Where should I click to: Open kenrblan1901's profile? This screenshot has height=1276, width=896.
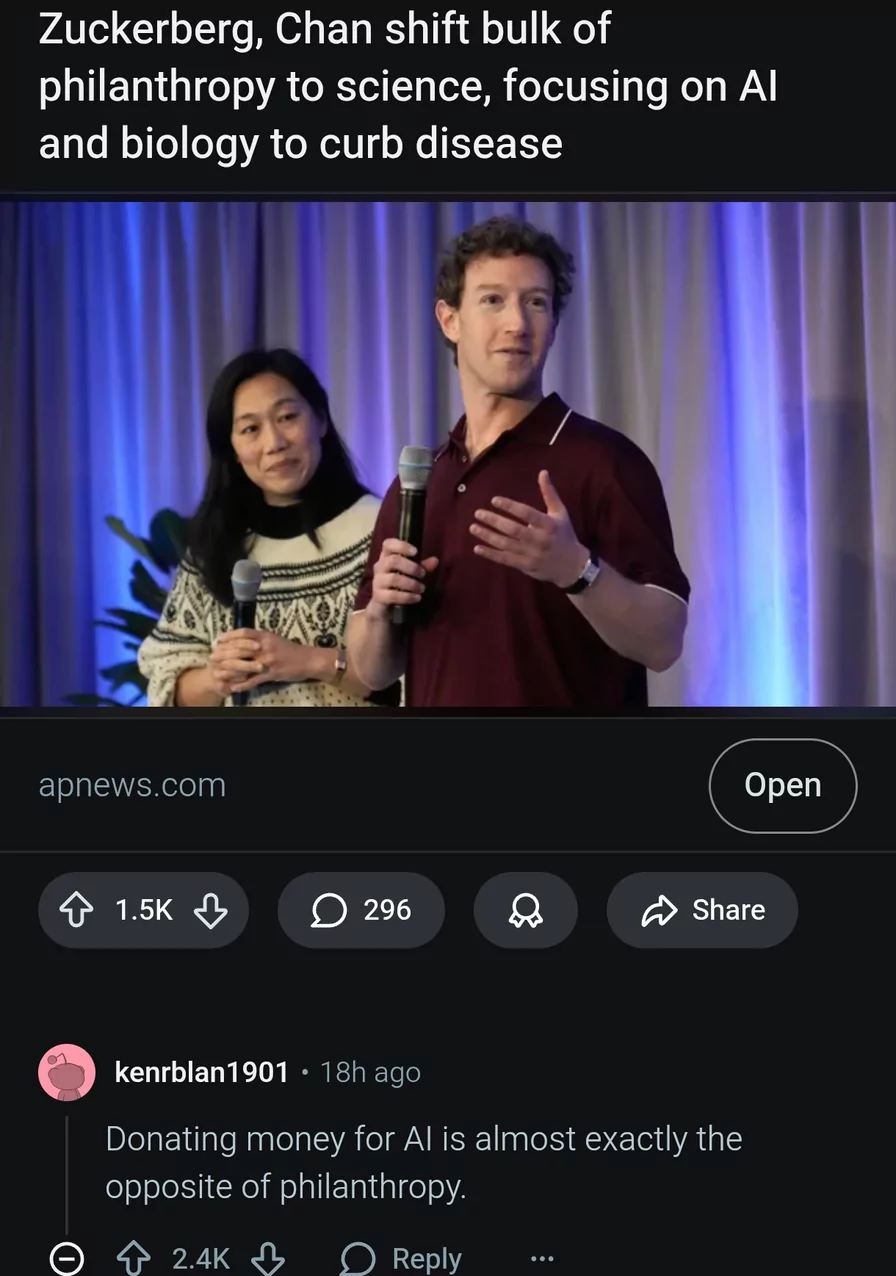point(202,1072)
